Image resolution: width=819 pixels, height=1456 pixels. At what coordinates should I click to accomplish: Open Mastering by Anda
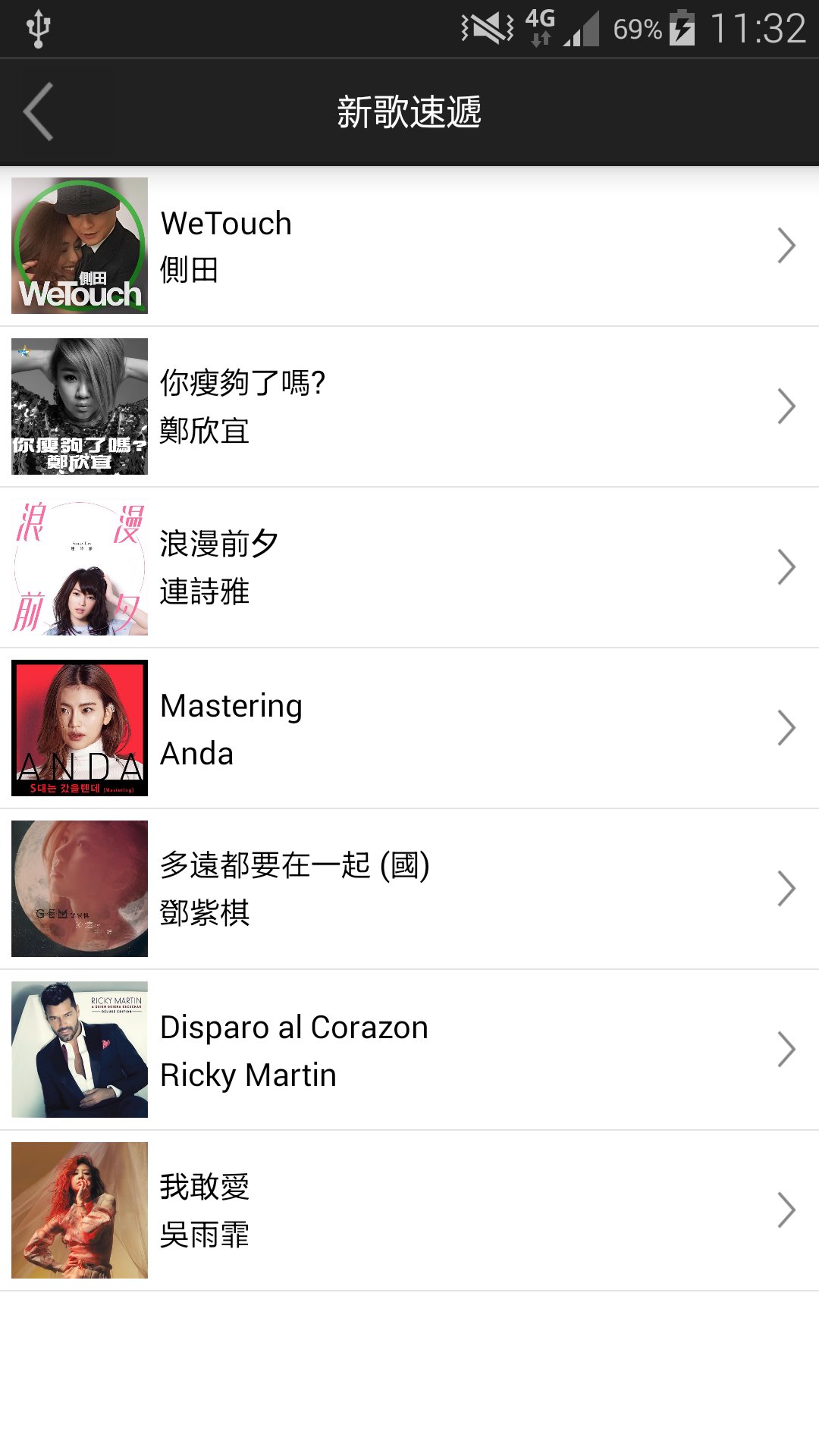(409, 728)
